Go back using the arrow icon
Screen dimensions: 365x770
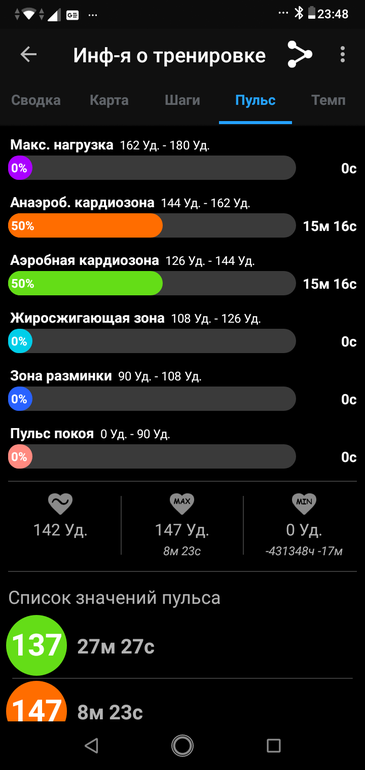point(28,55)
